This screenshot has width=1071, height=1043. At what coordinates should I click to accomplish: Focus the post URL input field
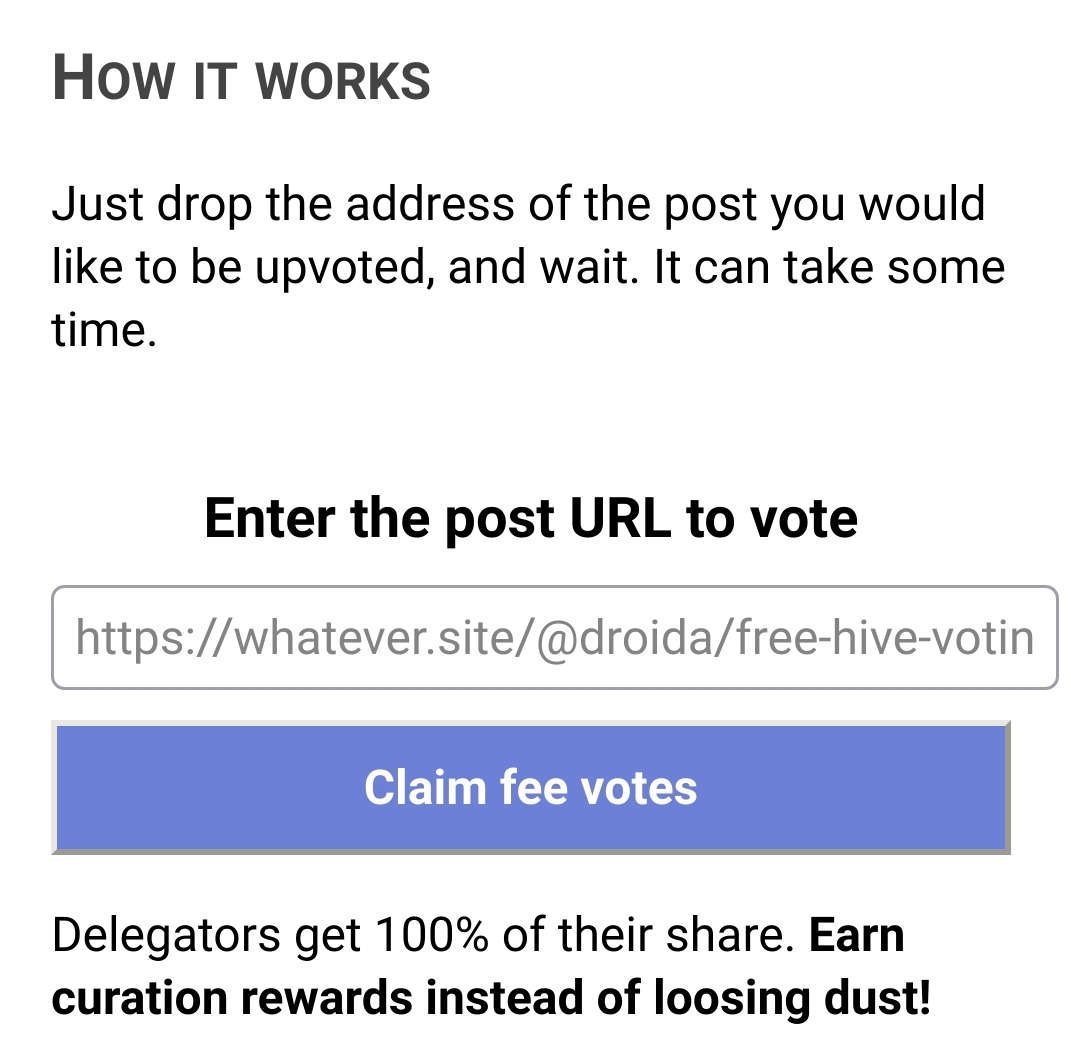[554, 637]
